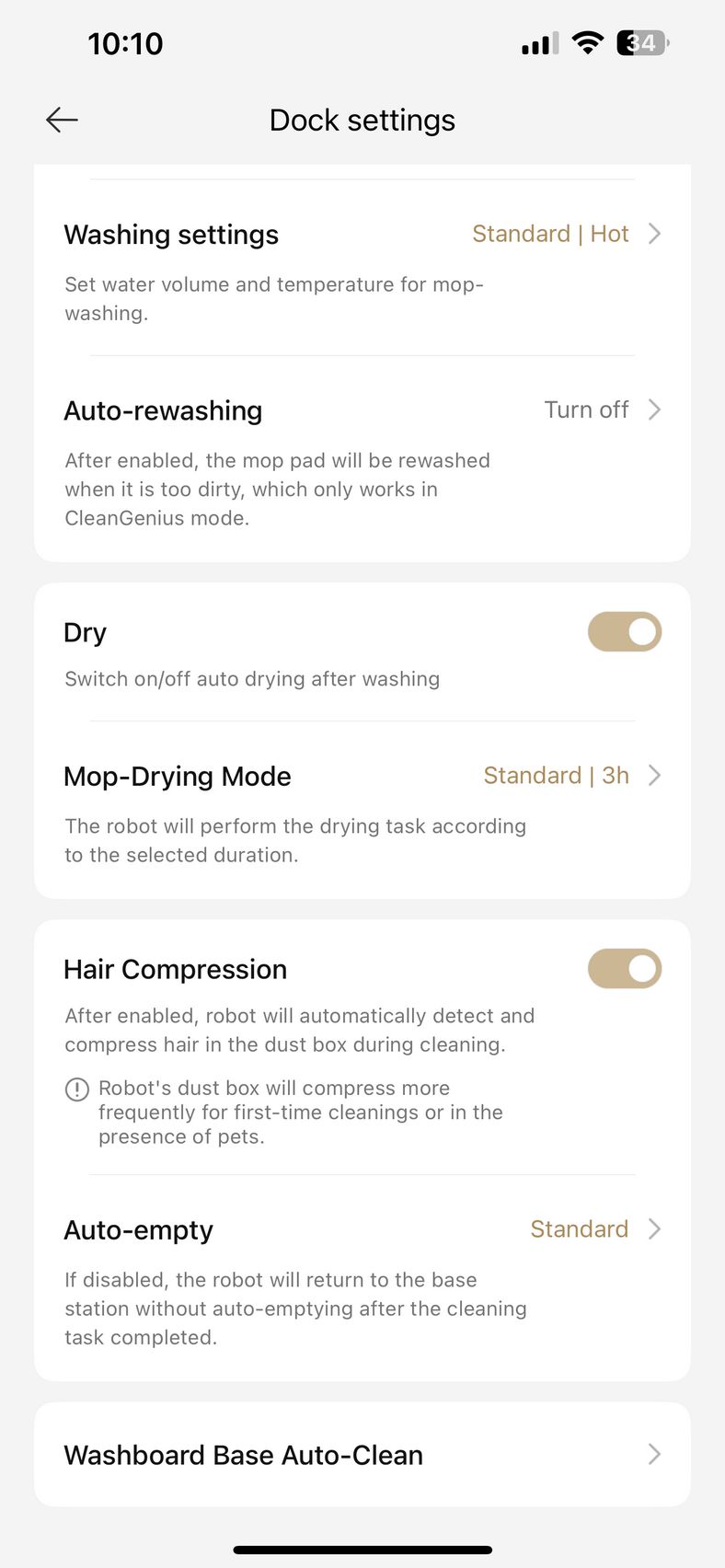Turn off the Dry switch

(x=625, y=632)
